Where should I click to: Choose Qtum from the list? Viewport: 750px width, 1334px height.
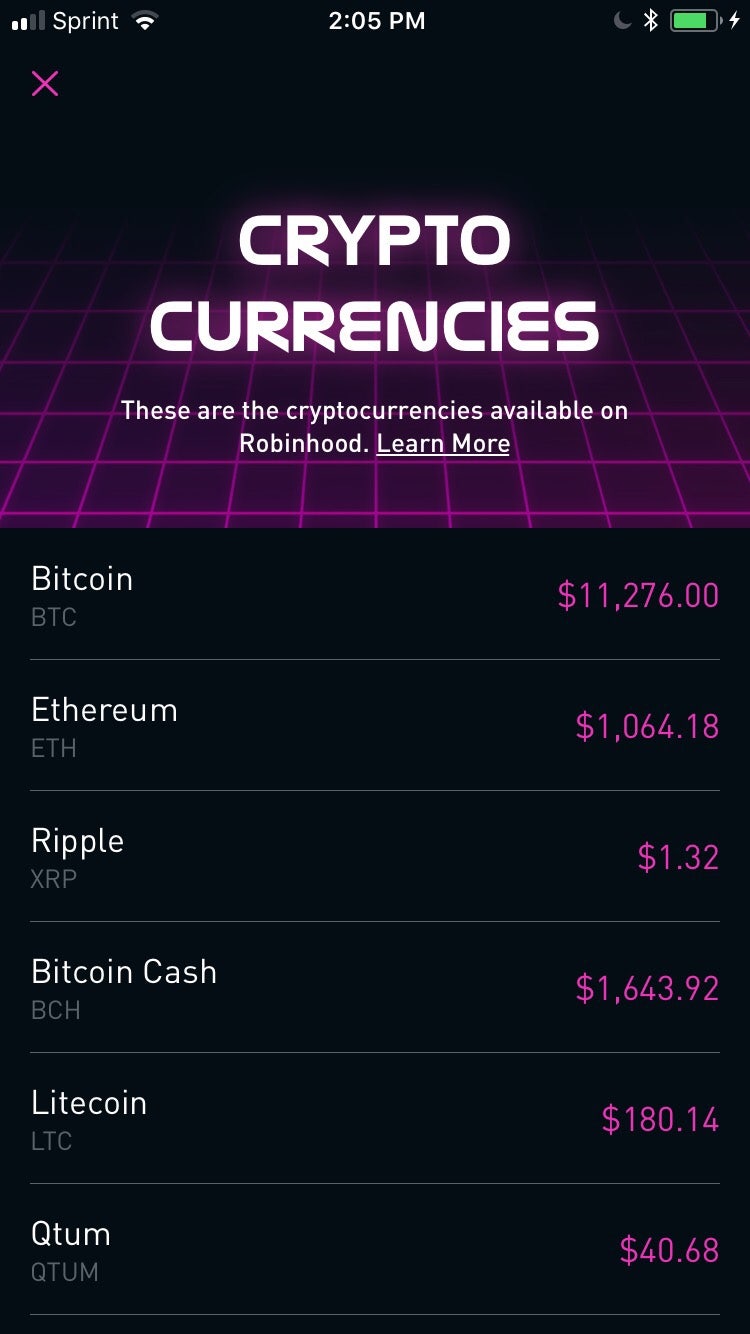pyautogui.click(x=374, y=1250)
